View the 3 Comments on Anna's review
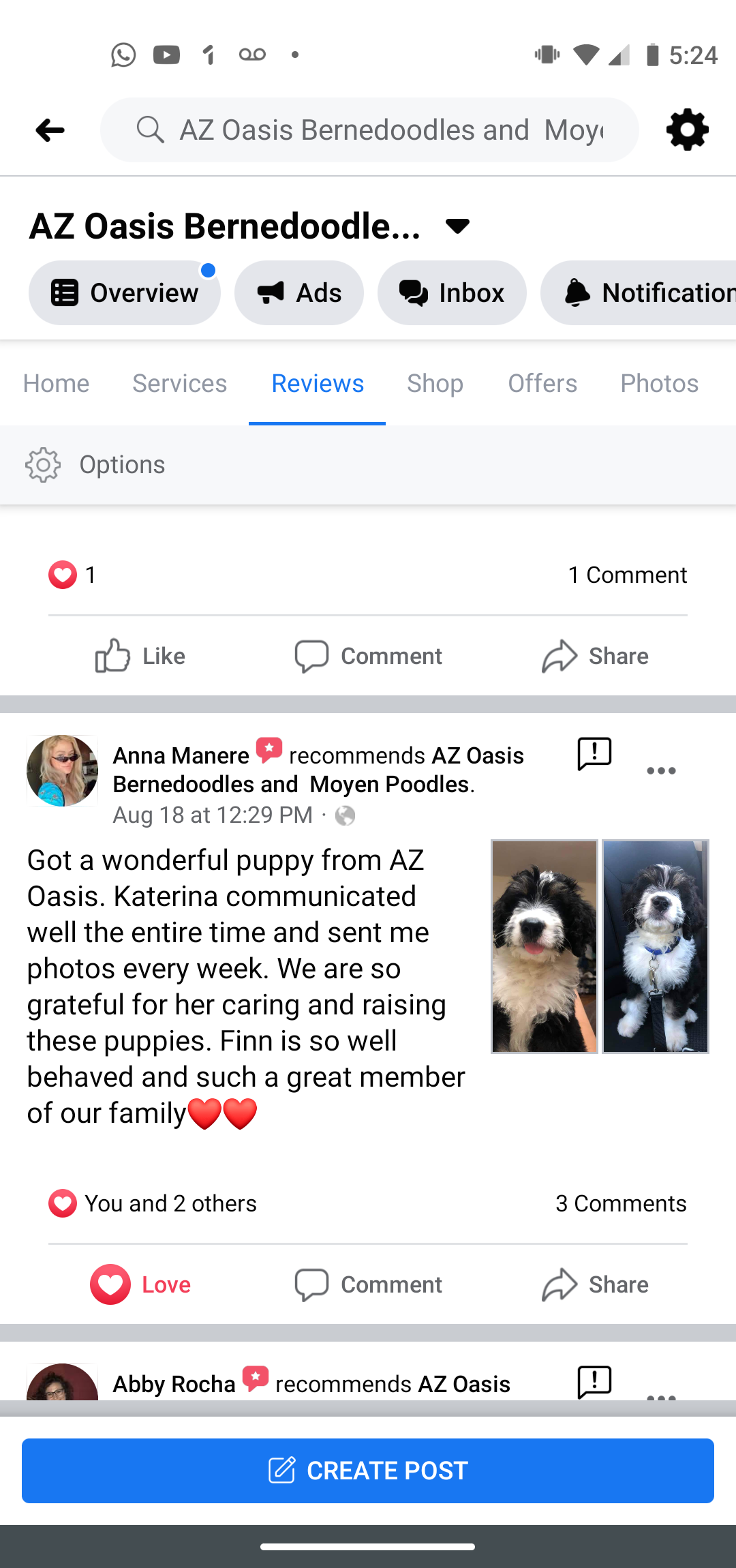The image size is (736, 1568). tap(620, 1203)
